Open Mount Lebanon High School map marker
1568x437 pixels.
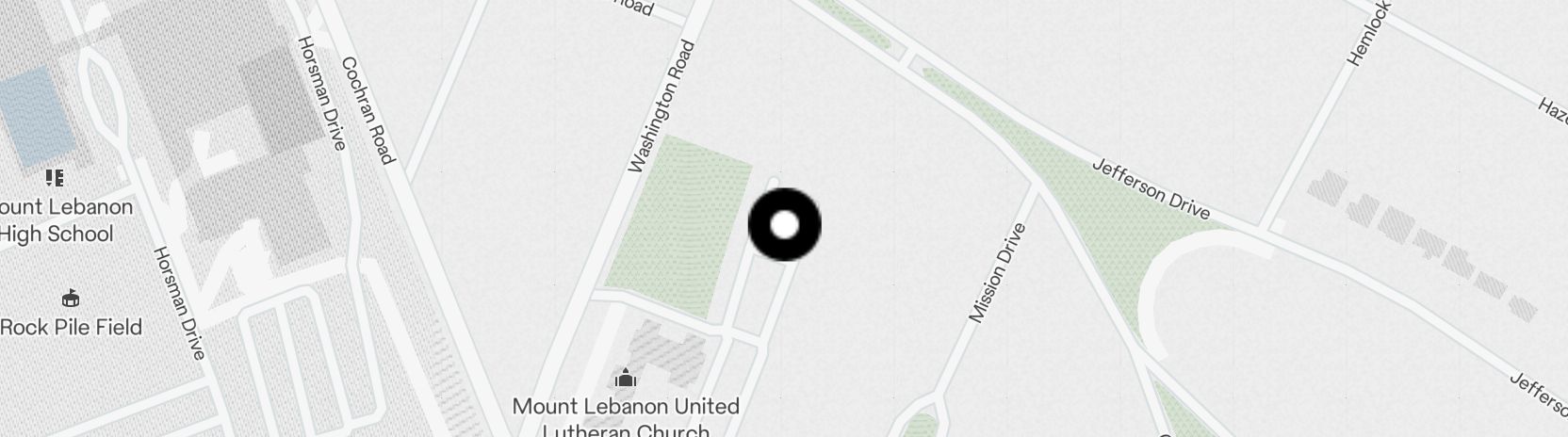point(55,177)
